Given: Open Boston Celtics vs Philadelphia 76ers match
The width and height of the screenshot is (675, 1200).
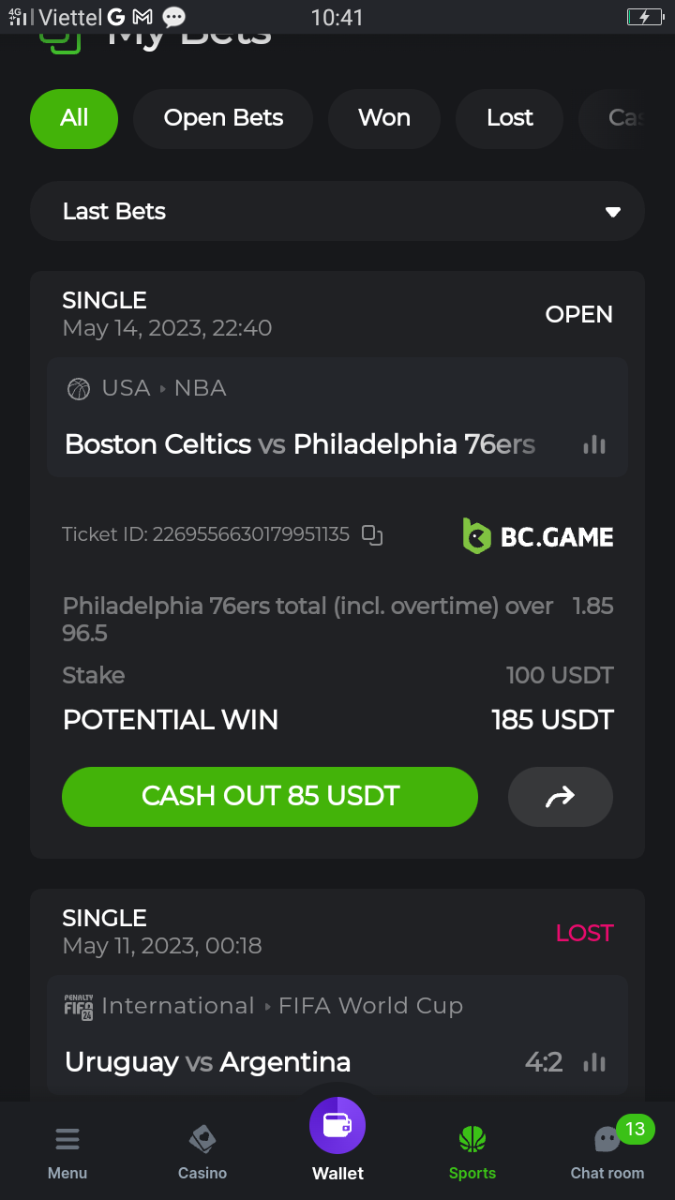Looking at the screenshot, I should 300,444.
